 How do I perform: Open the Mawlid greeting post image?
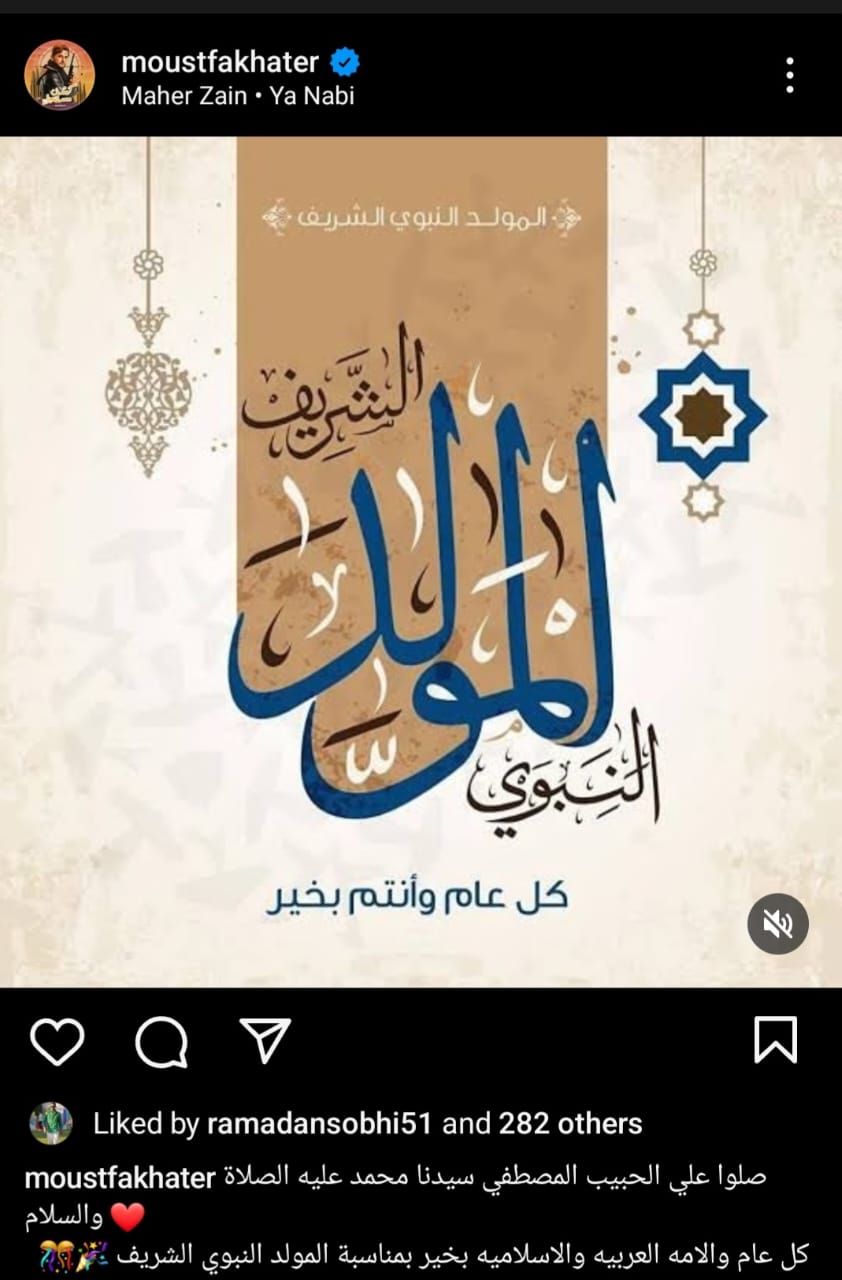[x=421, y=560]
